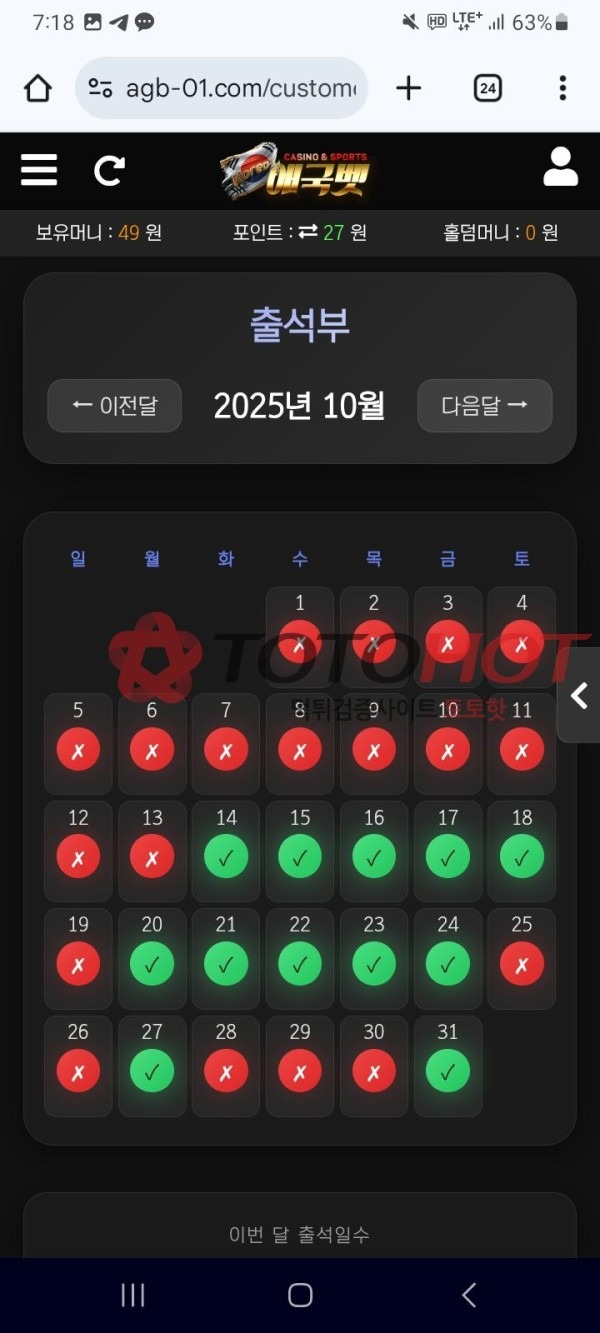Expand the side panel arrow tab

pyautogui.click(x=579, y=695)
